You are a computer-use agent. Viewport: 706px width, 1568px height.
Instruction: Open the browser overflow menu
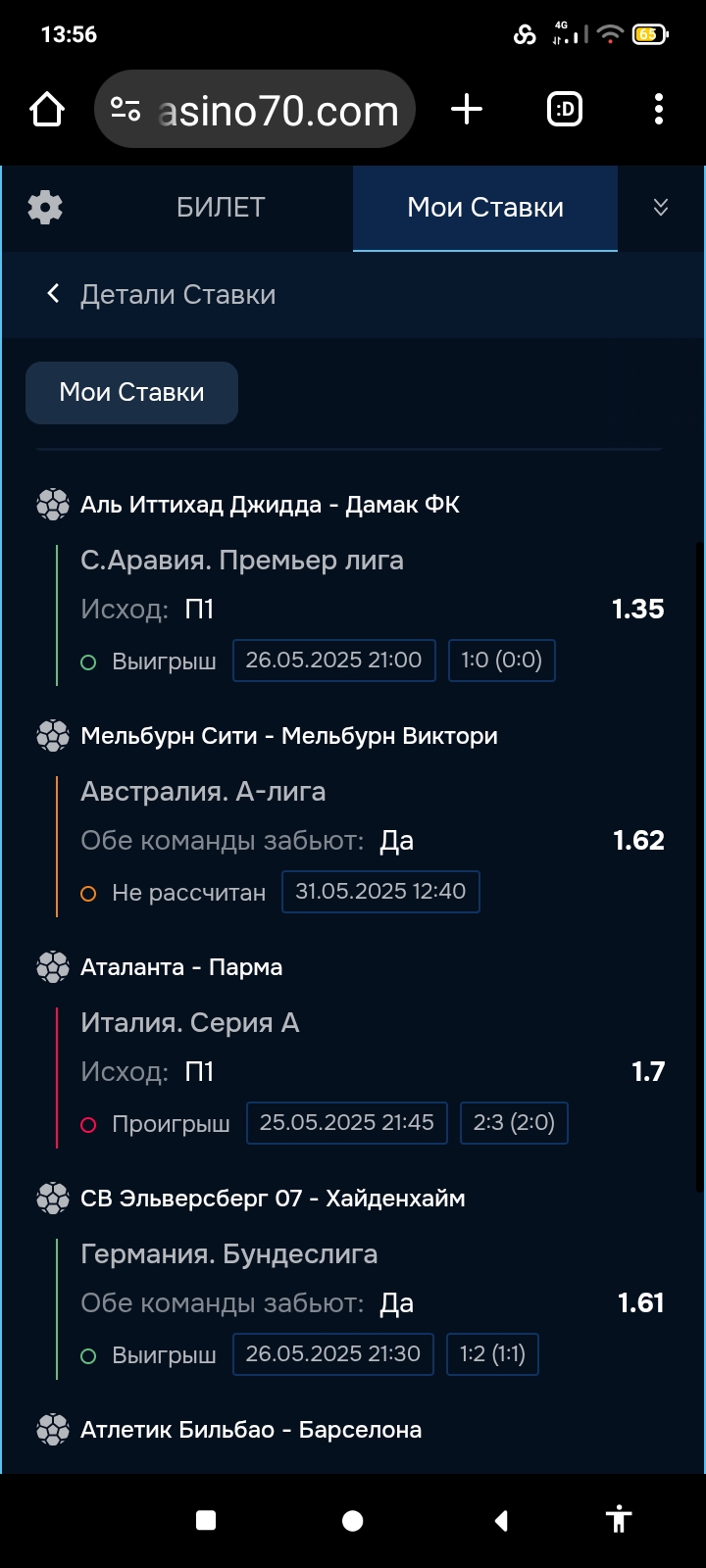[659, 109]
